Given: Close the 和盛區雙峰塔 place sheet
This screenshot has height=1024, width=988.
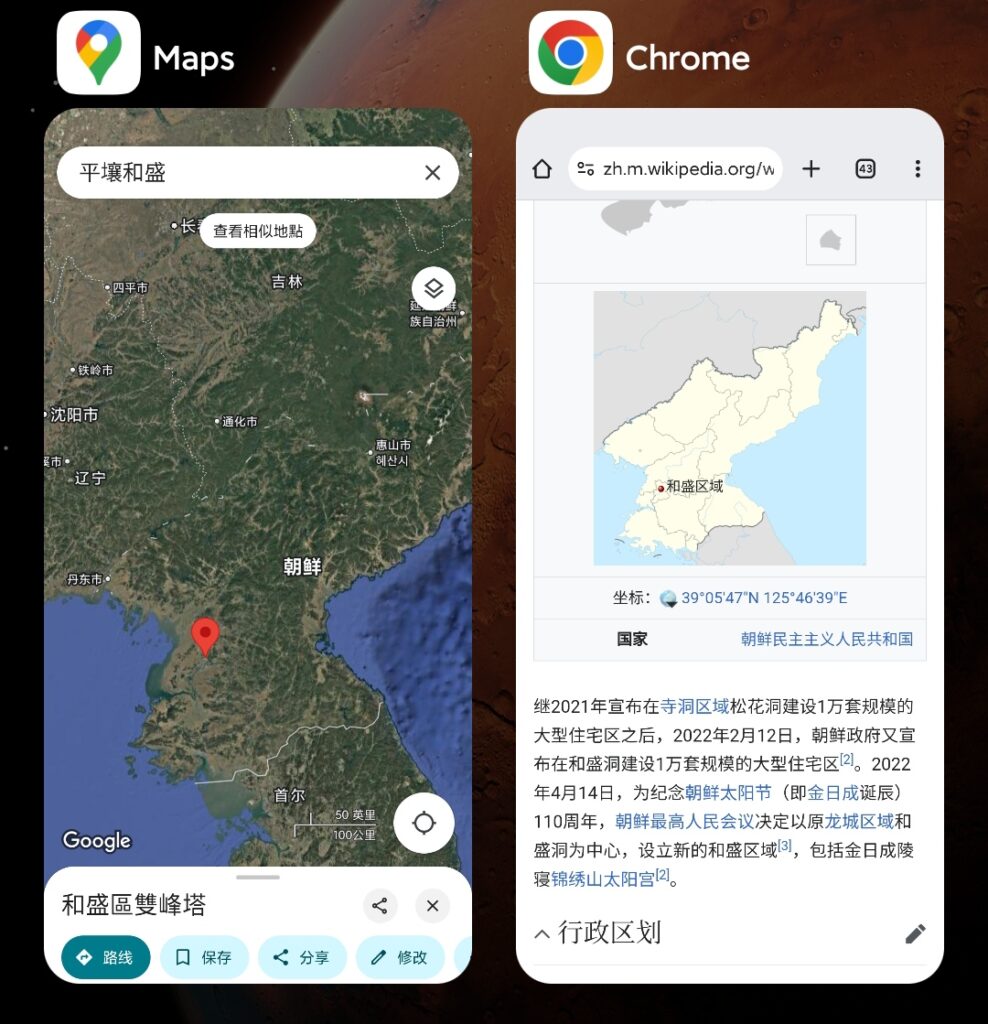Looking at the screenshot, I should pyautogui.click(x=432, y=906).
